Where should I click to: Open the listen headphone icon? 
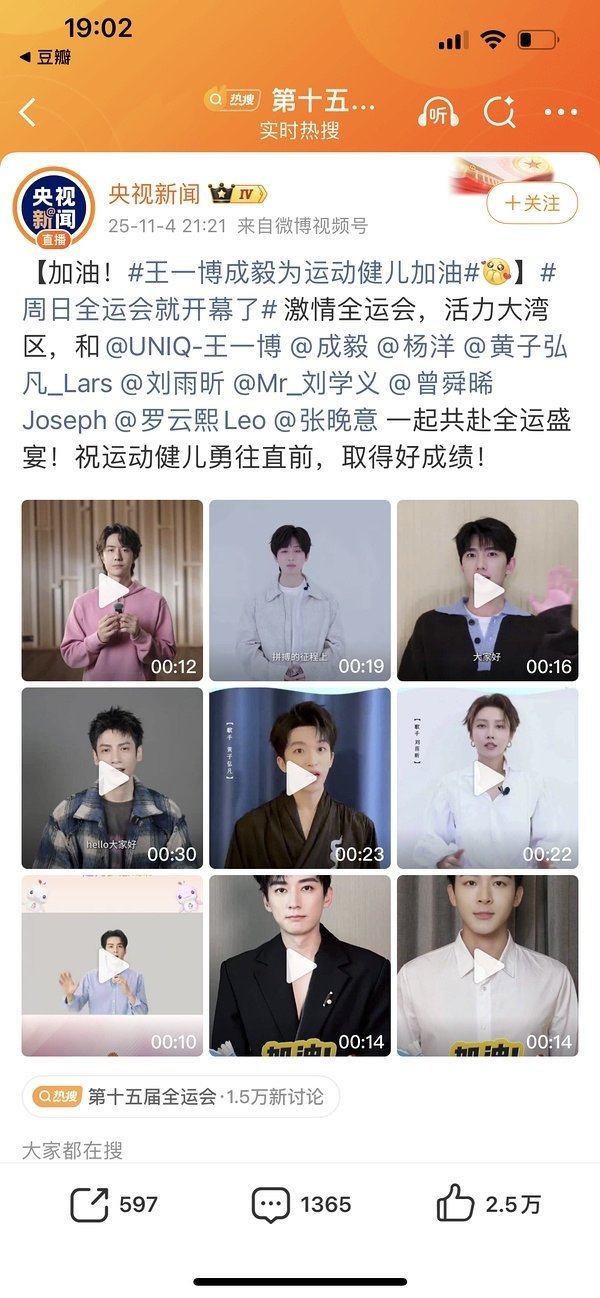[437, 112]
